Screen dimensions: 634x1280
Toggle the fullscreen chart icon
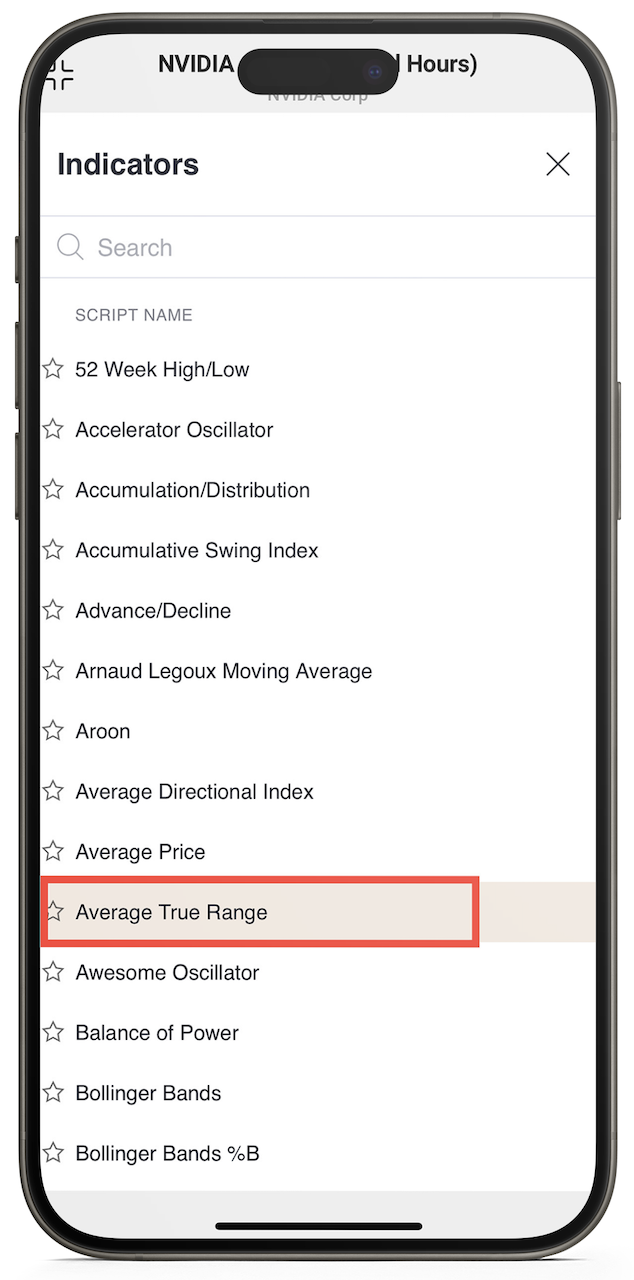[x=60, y=75]
